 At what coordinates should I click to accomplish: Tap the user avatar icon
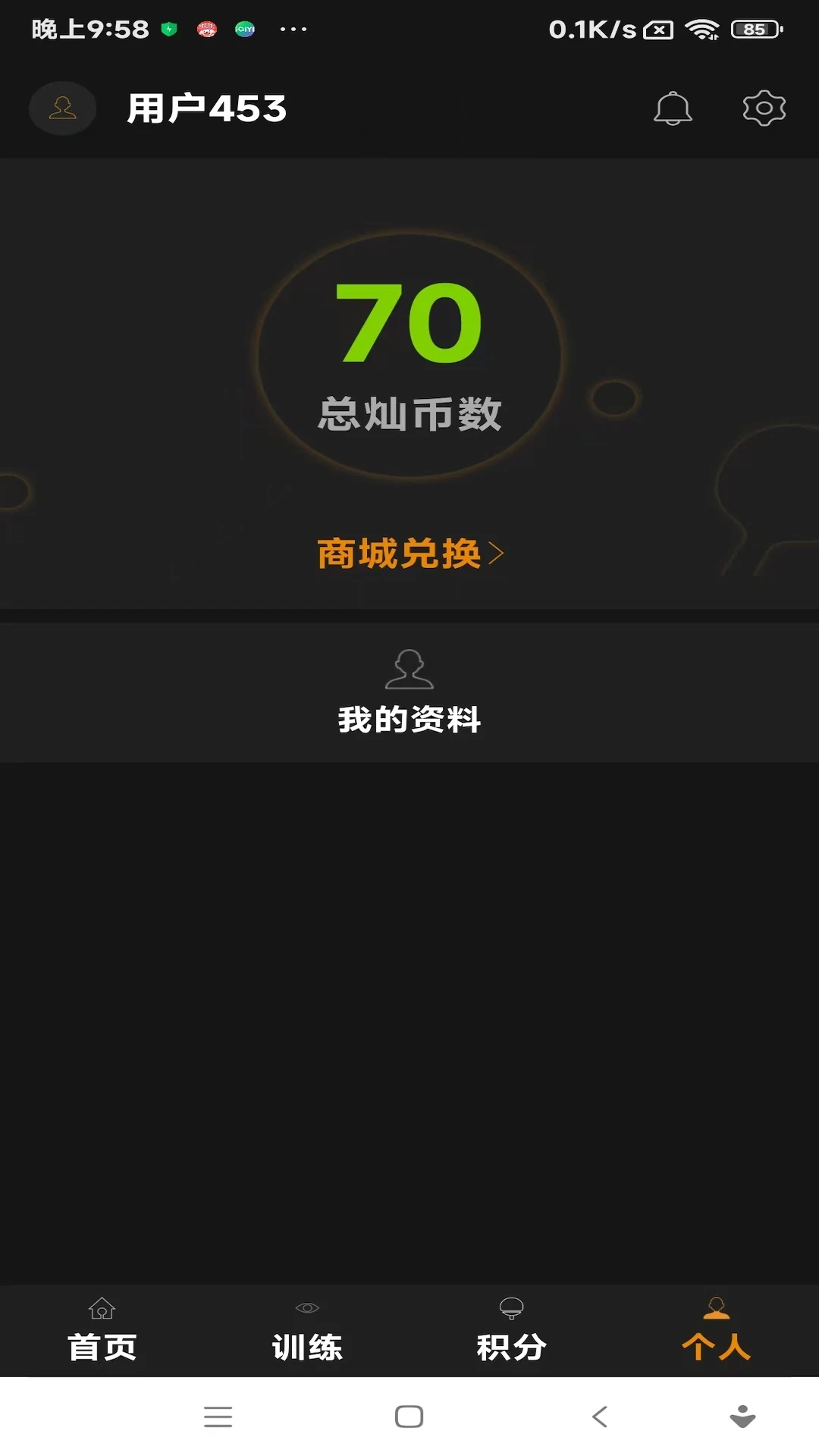(63, 108)
